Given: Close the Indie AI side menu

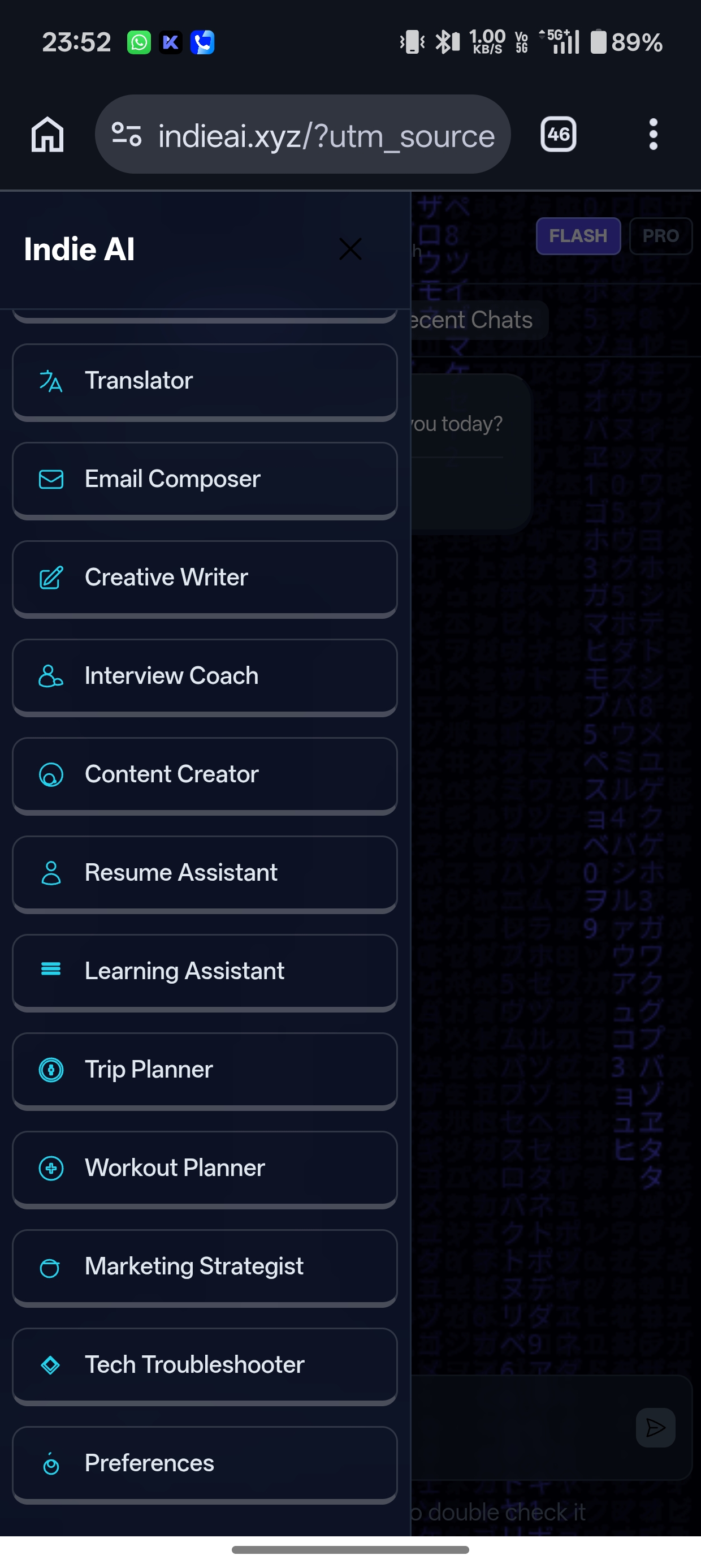Looking at the screenshot, I should pos(350,249).
